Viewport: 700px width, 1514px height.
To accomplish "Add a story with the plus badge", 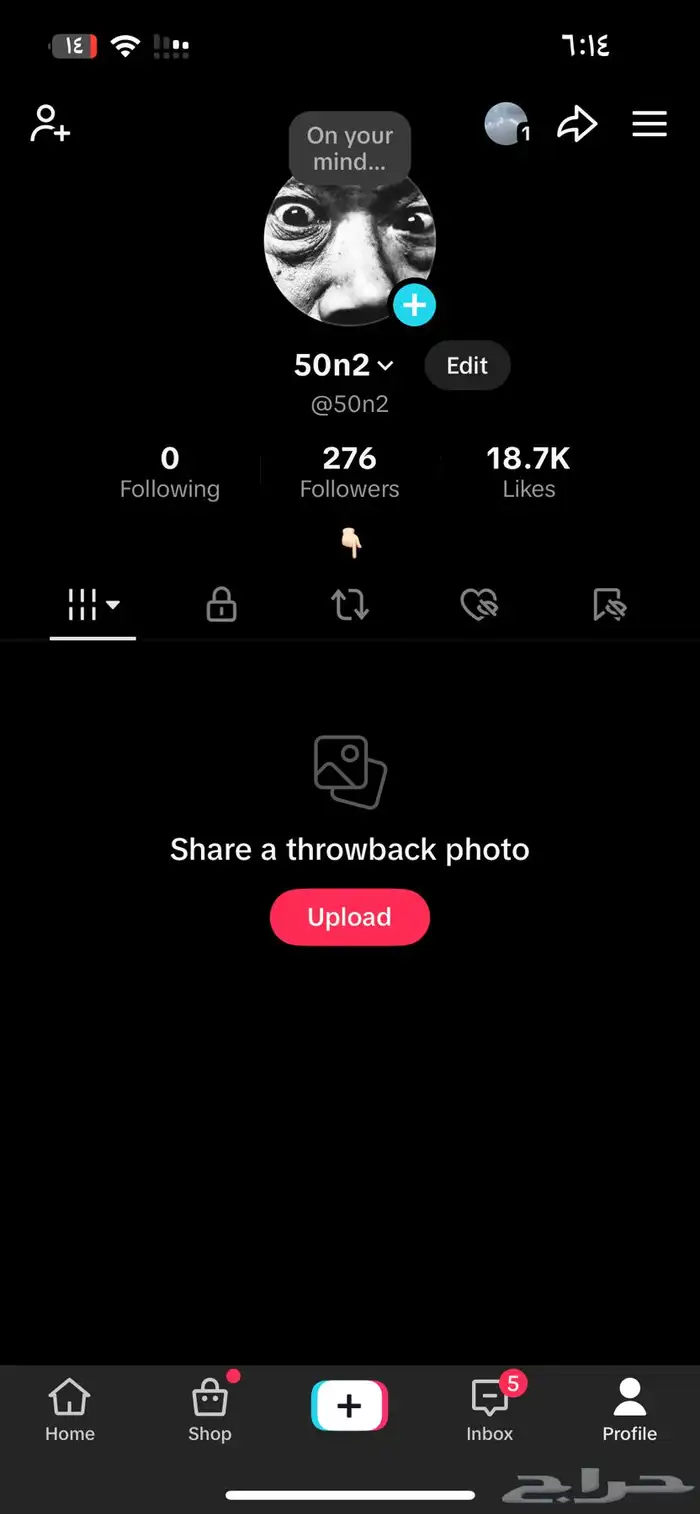I will 414,305.
